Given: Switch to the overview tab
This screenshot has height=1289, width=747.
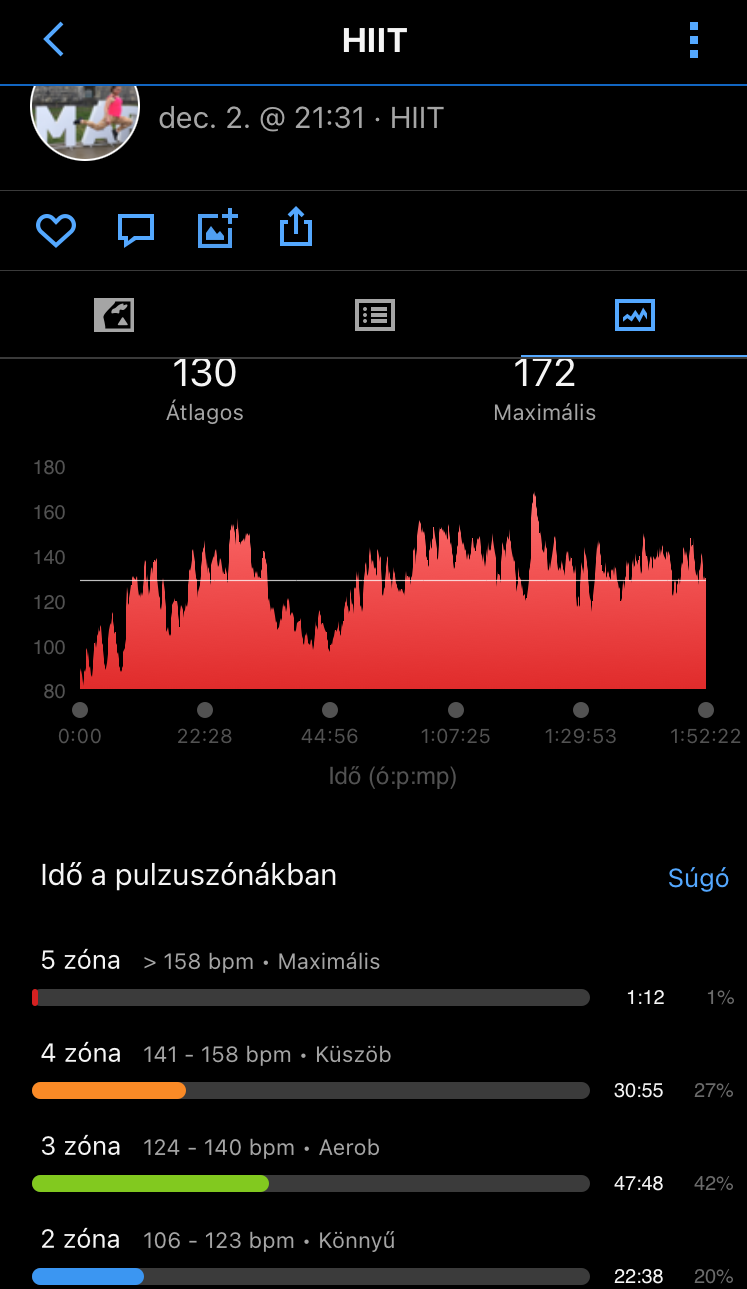Looking at the screenshot, I should (x=114, y=315).
